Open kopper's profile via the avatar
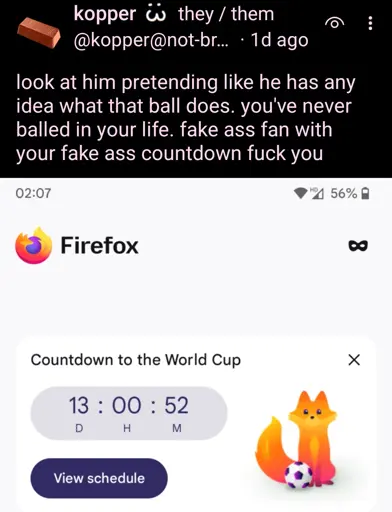Viewport: 392px width, 512px height. tap(39, 33)
